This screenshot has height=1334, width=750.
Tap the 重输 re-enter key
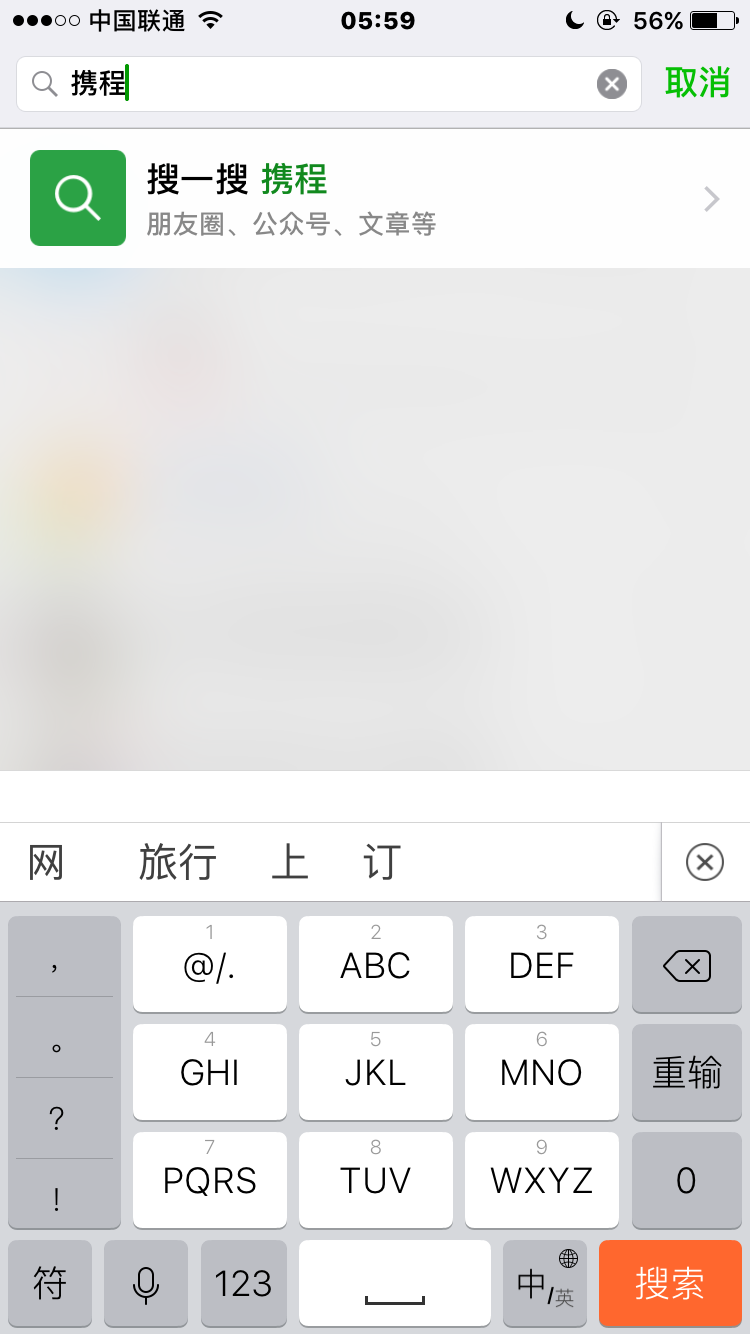pos(686,1072)
